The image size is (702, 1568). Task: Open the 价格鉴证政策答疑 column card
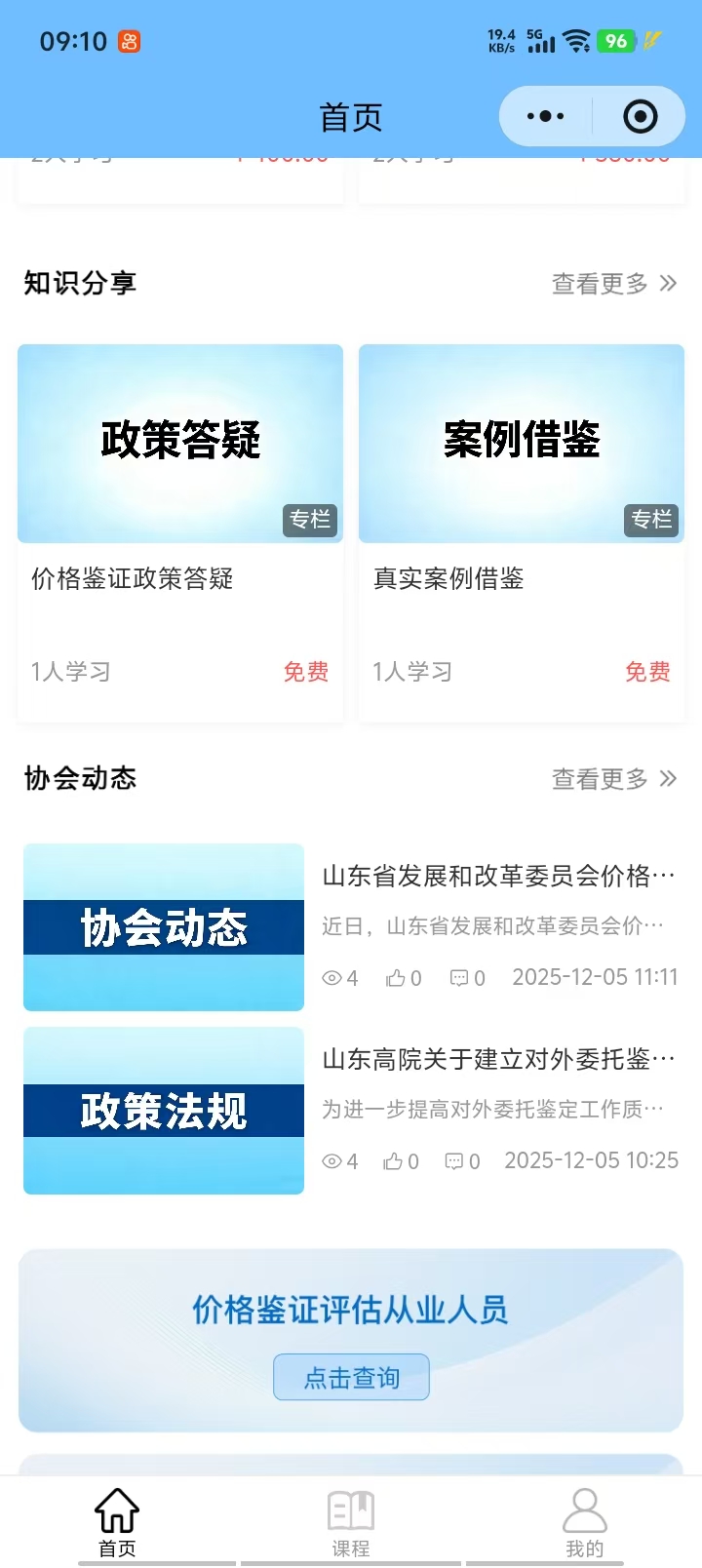click(180, 531)
